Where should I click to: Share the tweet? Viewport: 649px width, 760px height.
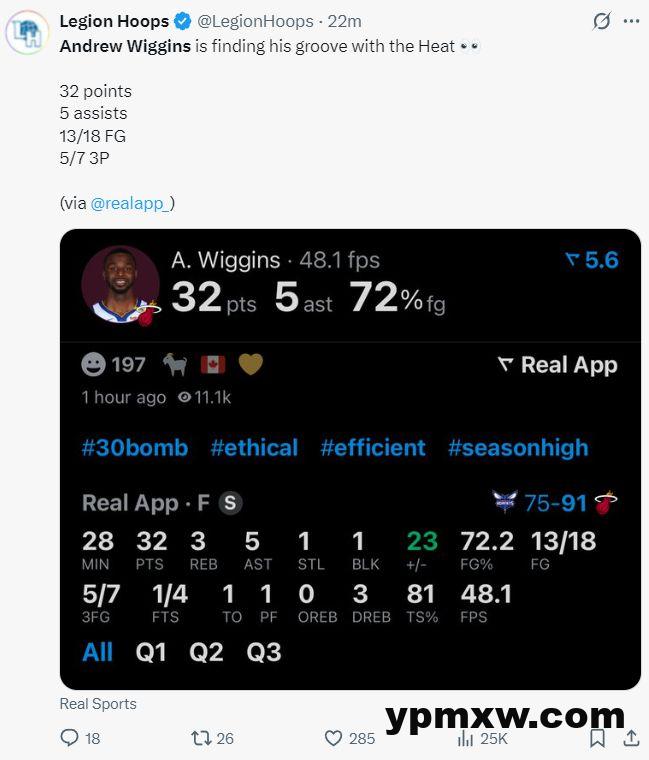point(630,738)
